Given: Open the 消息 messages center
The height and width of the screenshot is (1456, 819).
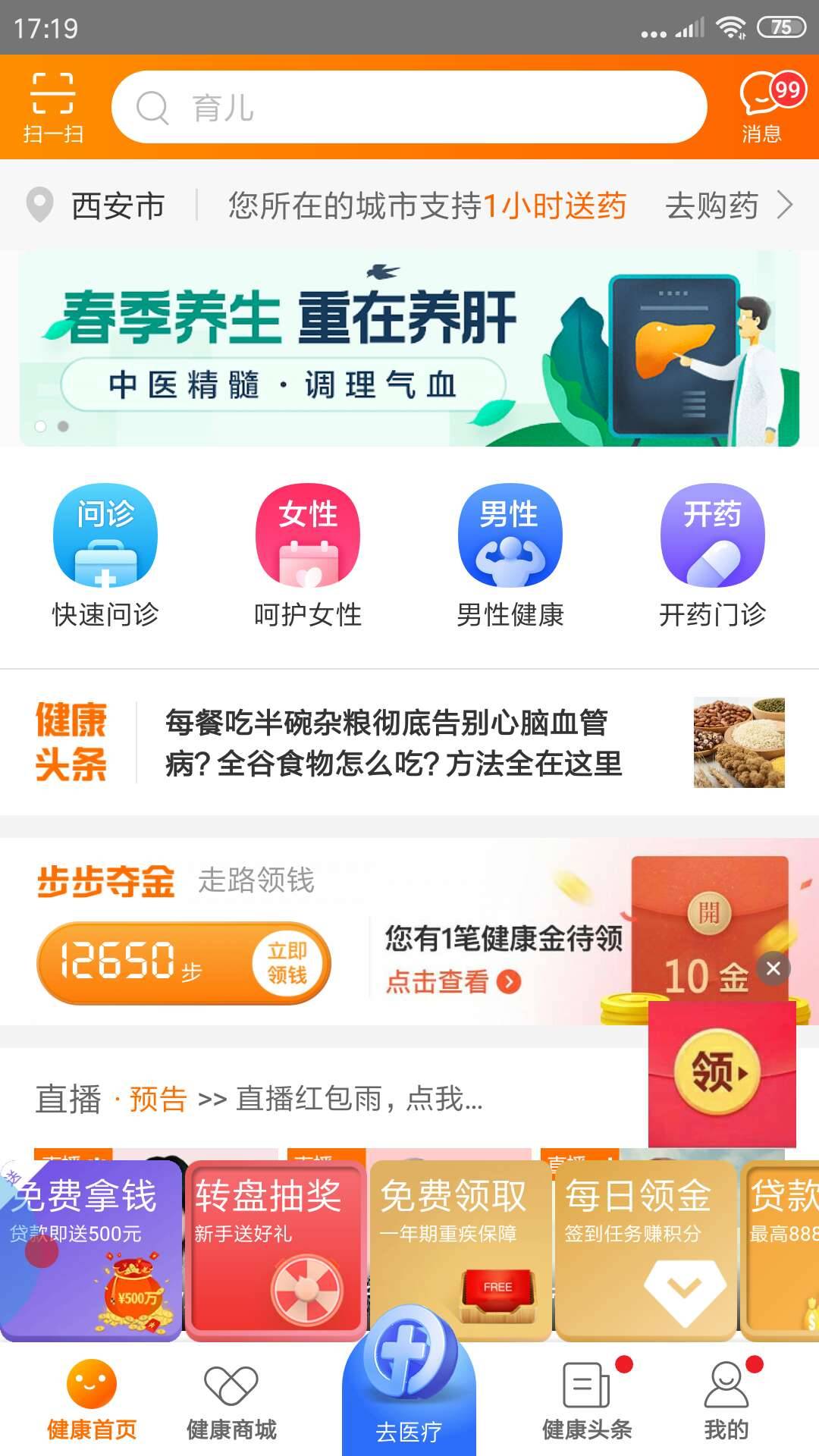Looking at the screenshot, I should tap(763, 105).
